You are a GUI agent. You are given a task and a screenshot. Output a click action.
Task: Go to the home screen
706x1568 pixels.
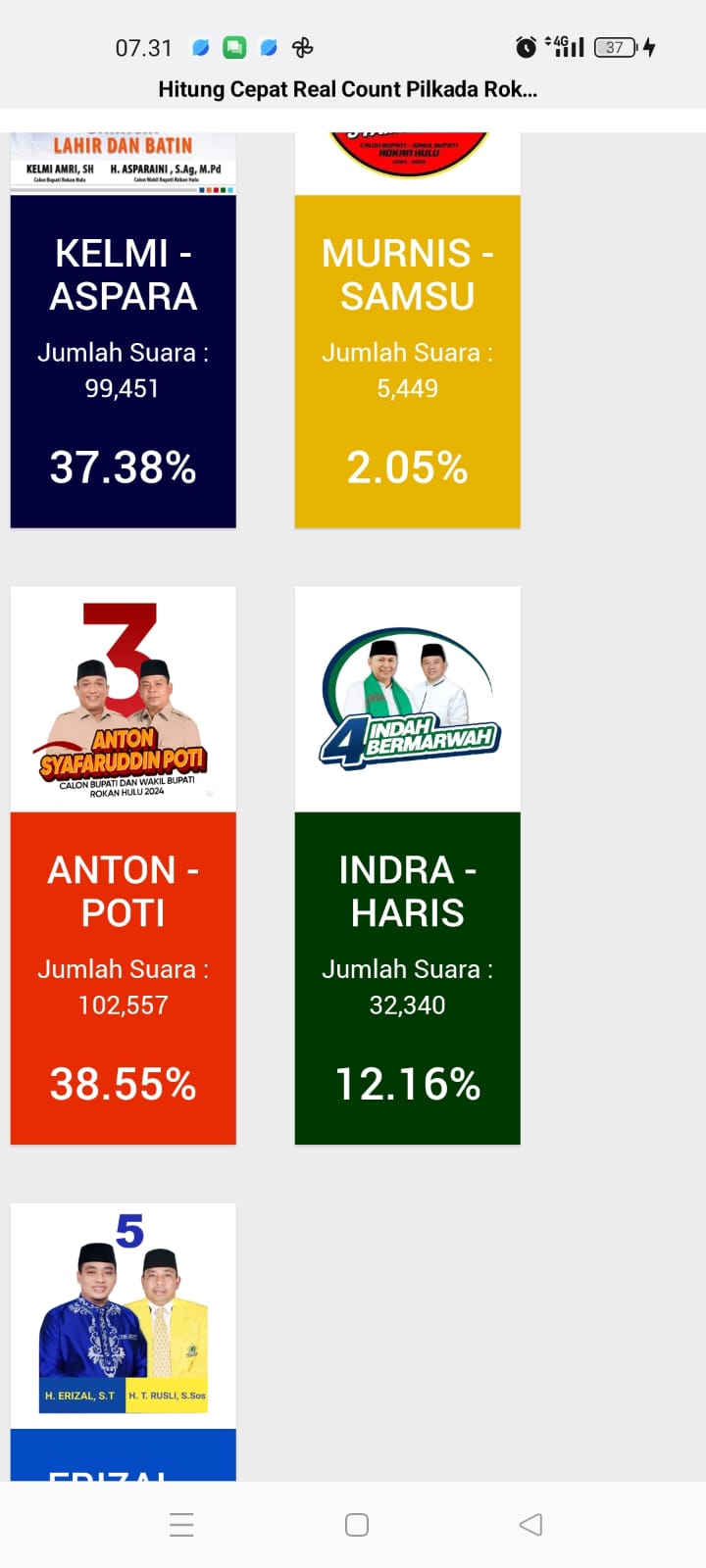point(357,1524)
